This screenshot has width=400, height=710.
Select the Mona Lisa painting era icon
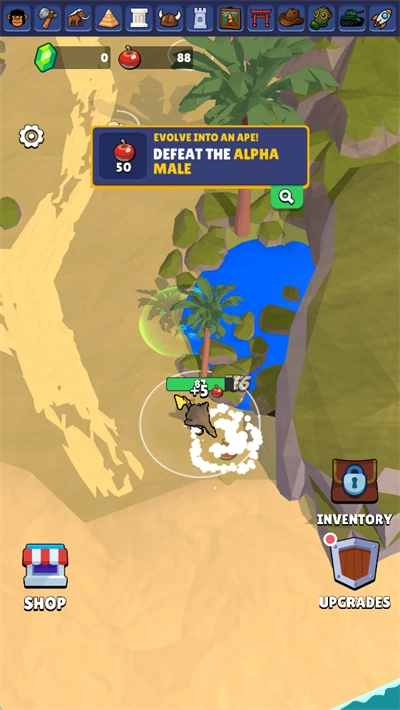[231, 18]
